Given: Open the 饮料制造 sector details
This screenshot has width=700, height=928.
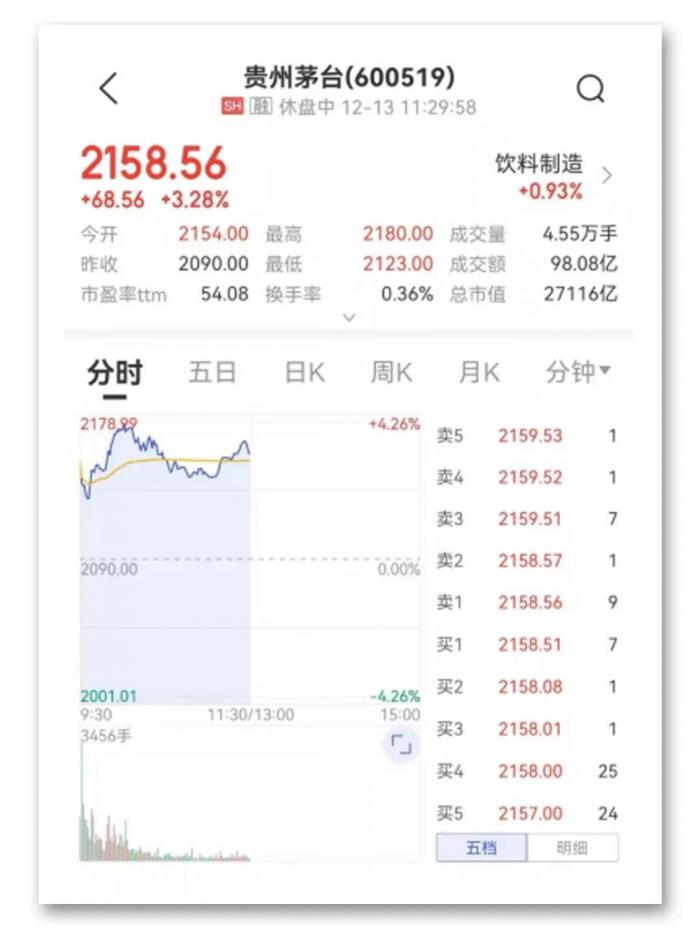Looking at the screenshot, I should click(x=552, y=175).
